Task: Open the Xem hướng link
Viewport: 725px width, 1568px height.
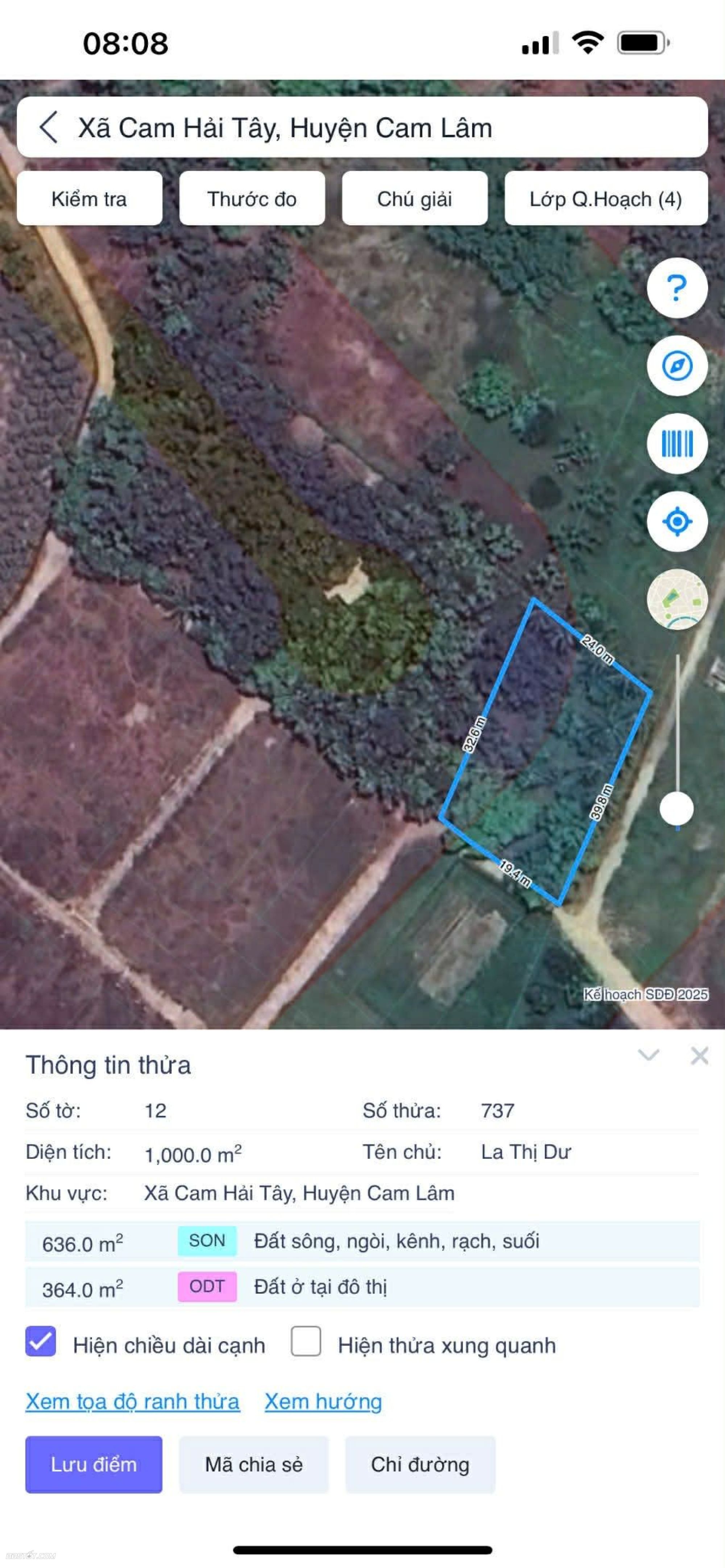Action: pos(323,1401)
